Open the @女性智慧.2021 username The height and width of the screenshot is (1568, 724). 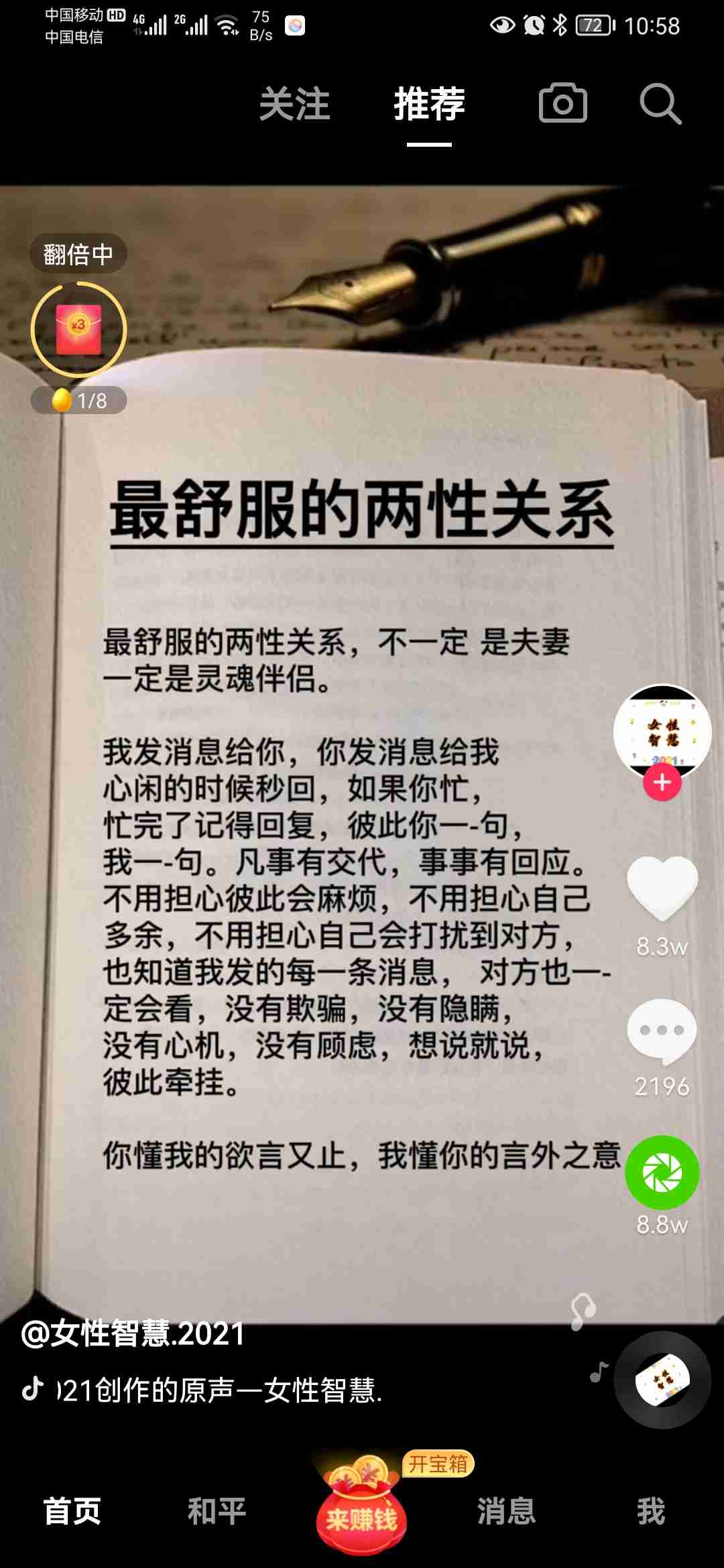(133, 1333)
